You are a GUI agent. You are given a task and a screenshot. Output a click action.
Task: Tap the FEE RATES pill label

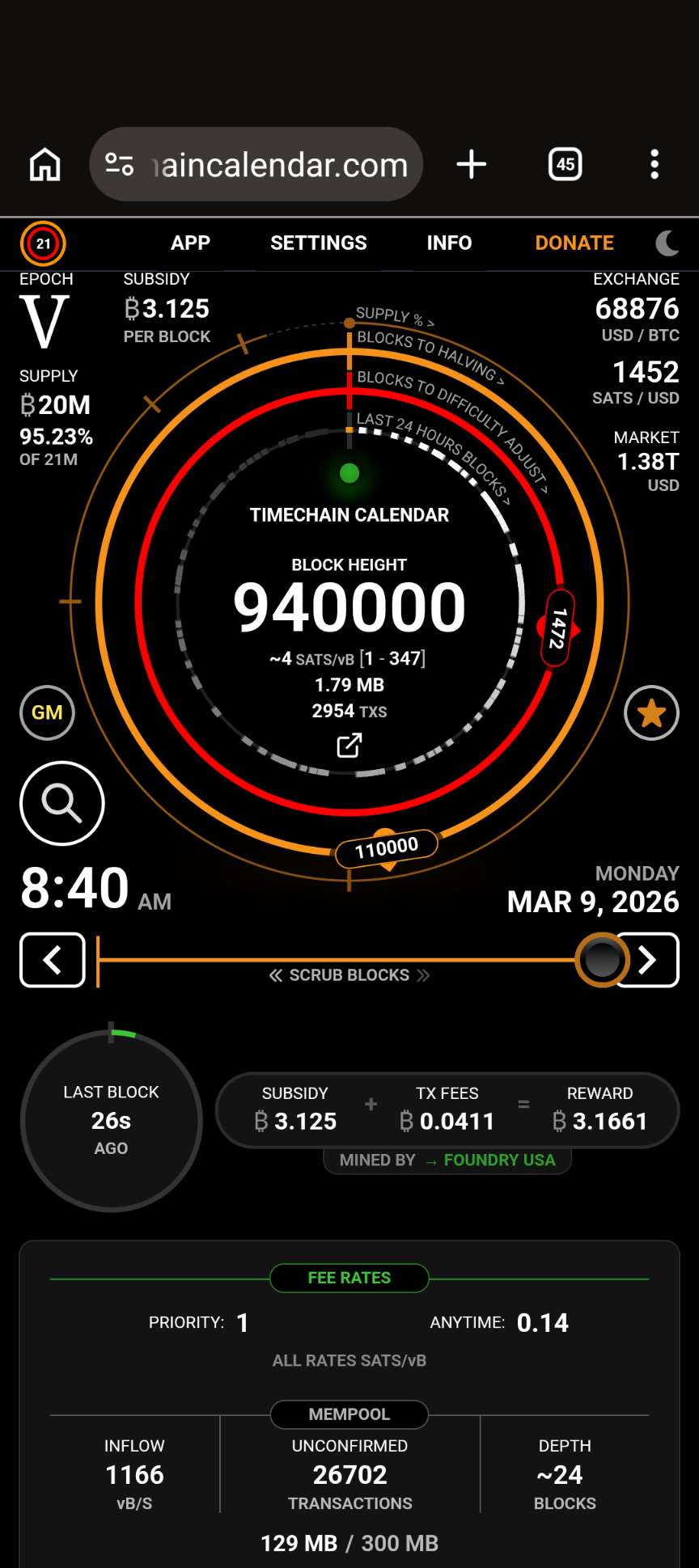[x=349, y=1278]
